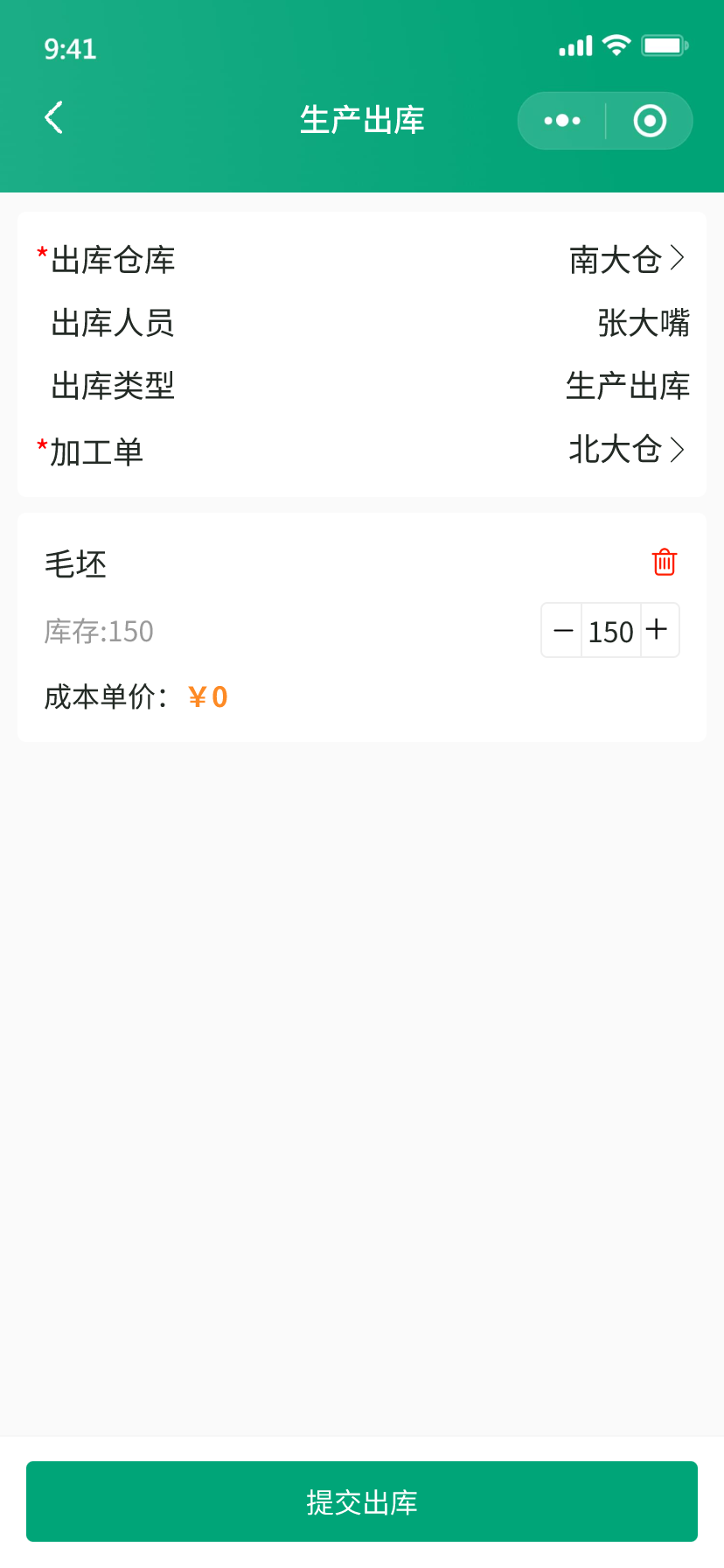Select the 出库仓库 warehouse
Image resolution: width=724 pixels, height=1568 pixels.
[x=625, y=260]
